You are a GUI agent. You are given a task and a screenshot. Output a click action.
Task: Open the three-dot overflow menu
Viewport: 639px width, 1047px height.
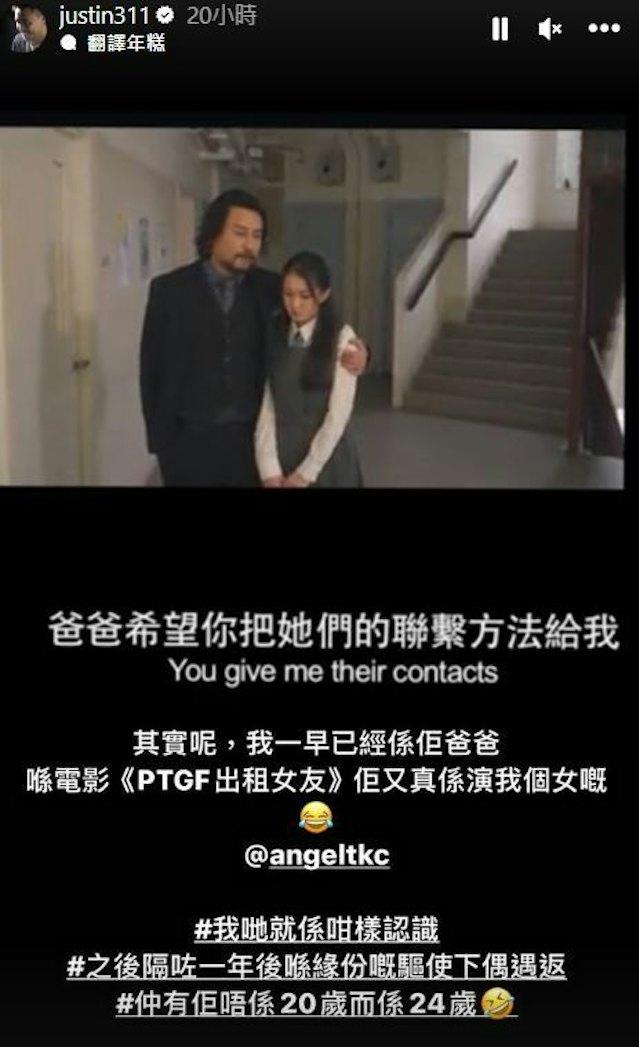(x=604, y=29)
